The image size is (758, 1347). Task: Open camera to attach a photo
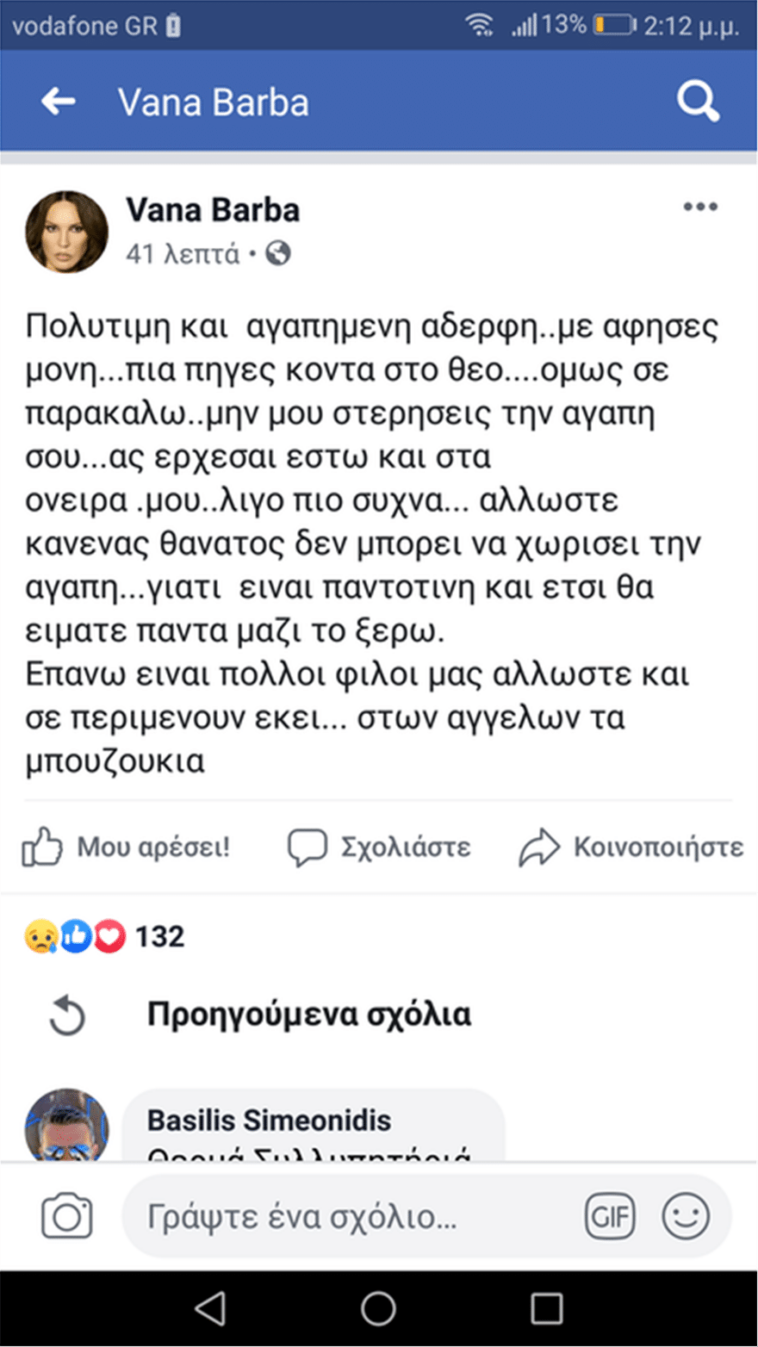pos(67,1217)
